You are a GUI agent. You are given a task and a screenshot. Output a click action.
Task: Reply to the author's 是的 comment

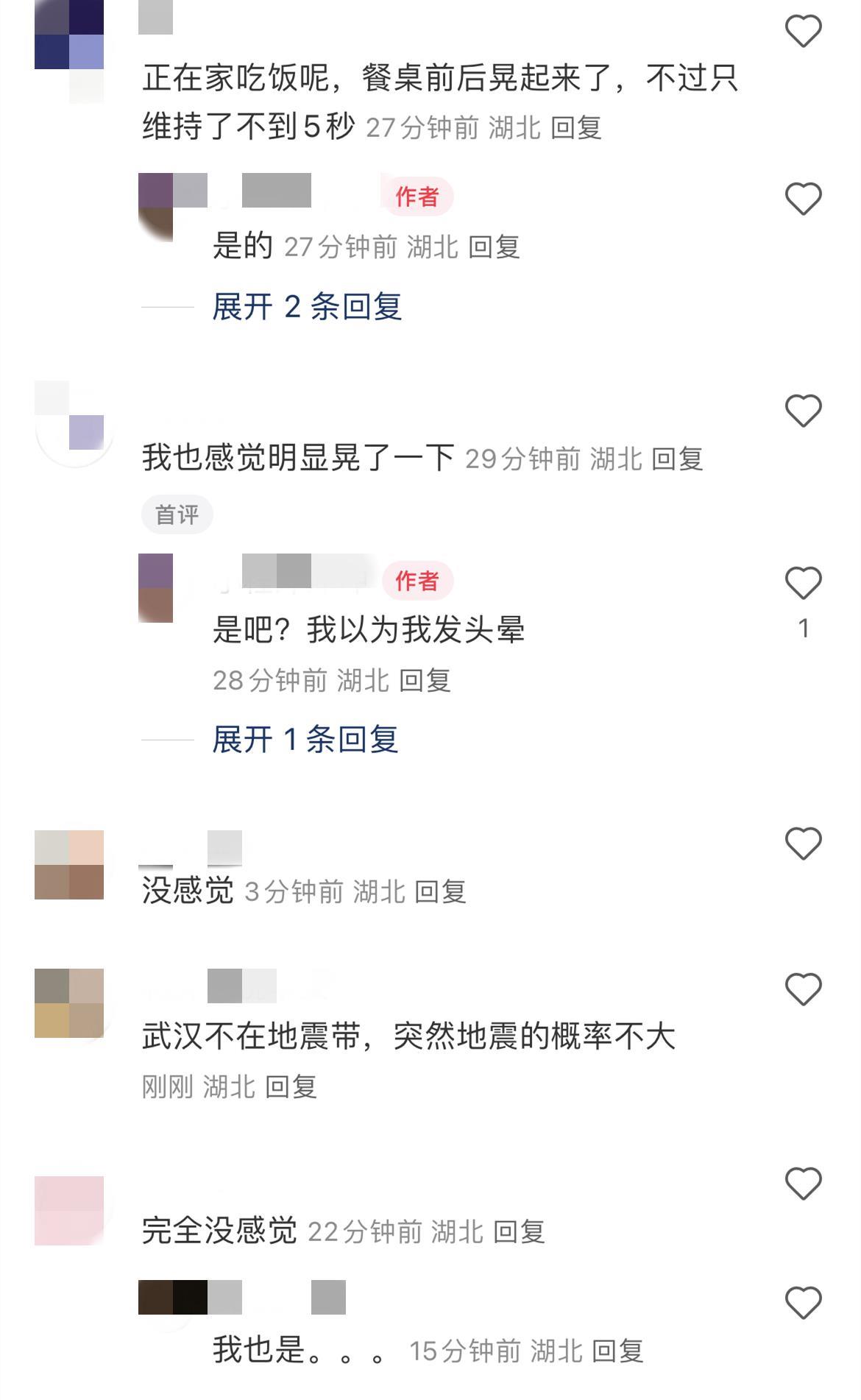pos(494,247)
